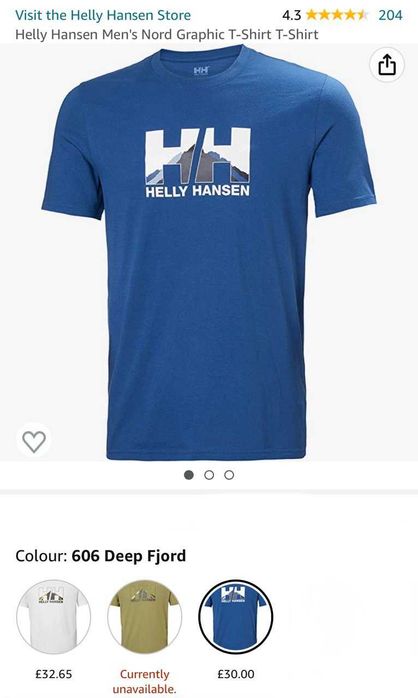418x698 pixels.
Task: Open the main T-shirt product image
Action: (x=209, y=252)
